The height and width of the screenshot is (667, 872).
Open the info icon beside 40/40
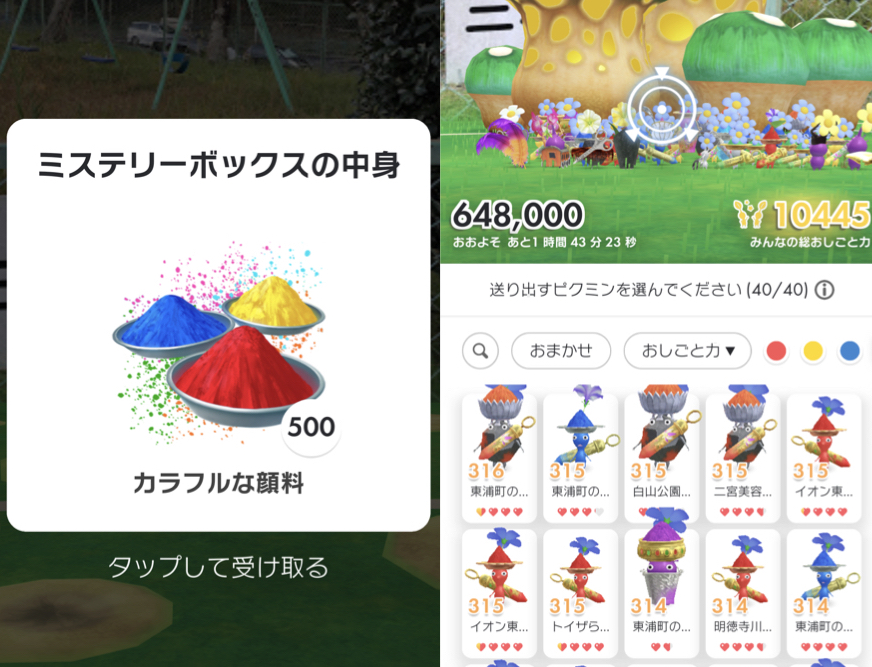(824, 290)
